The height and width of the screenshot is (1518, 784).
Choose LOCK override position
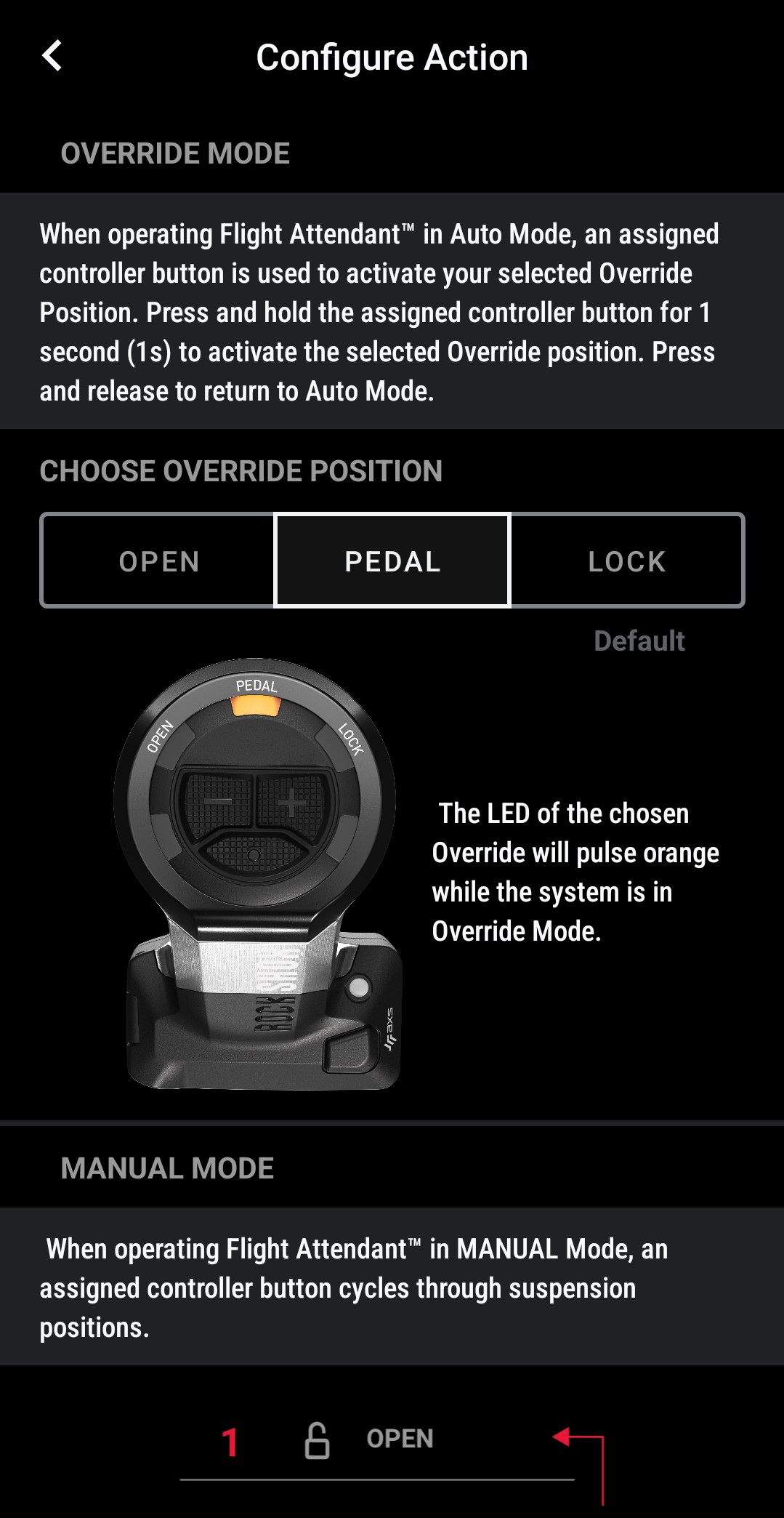tap(626, 561)
